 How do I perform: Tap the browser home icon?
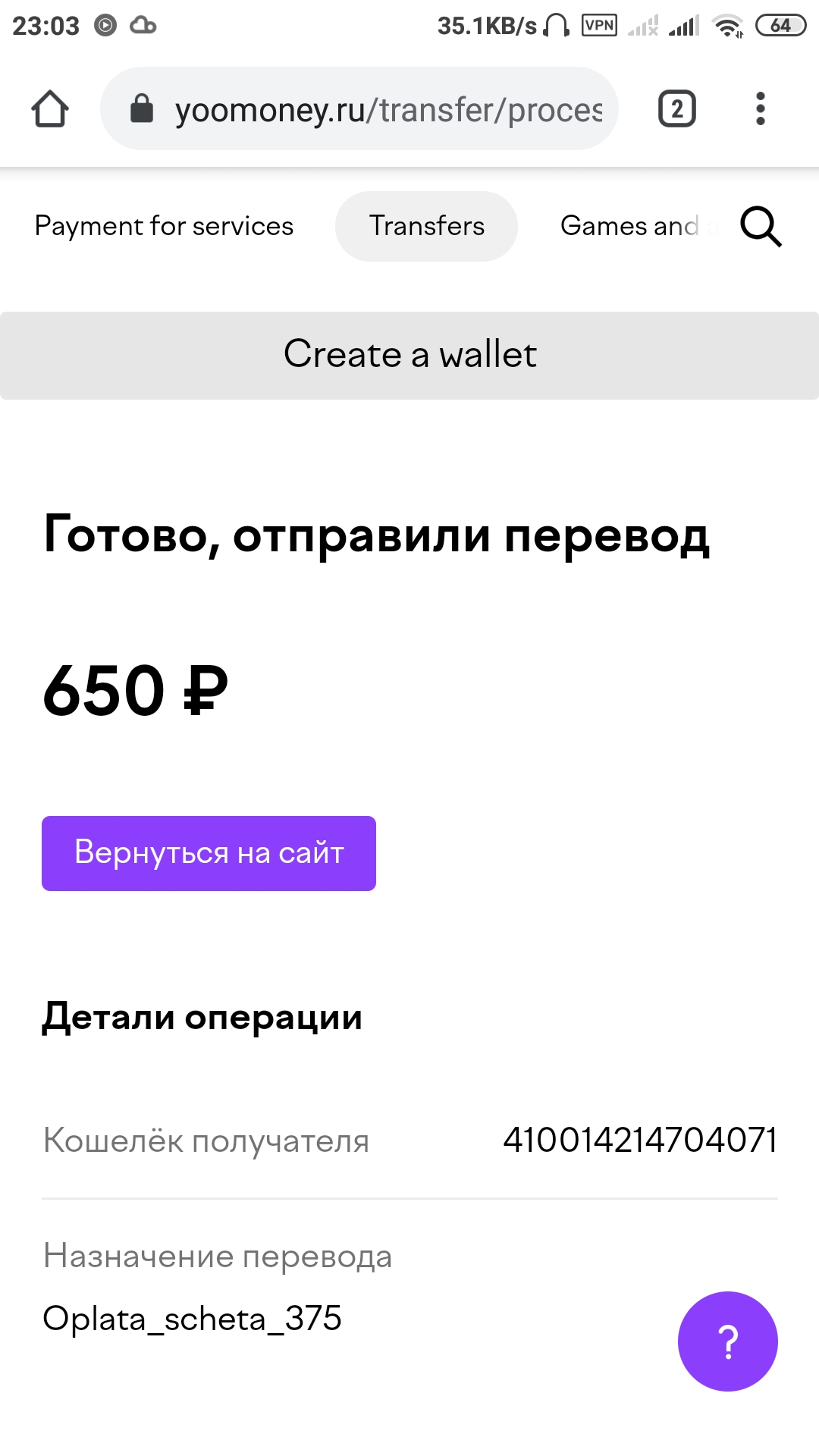(x=50, y=109)
